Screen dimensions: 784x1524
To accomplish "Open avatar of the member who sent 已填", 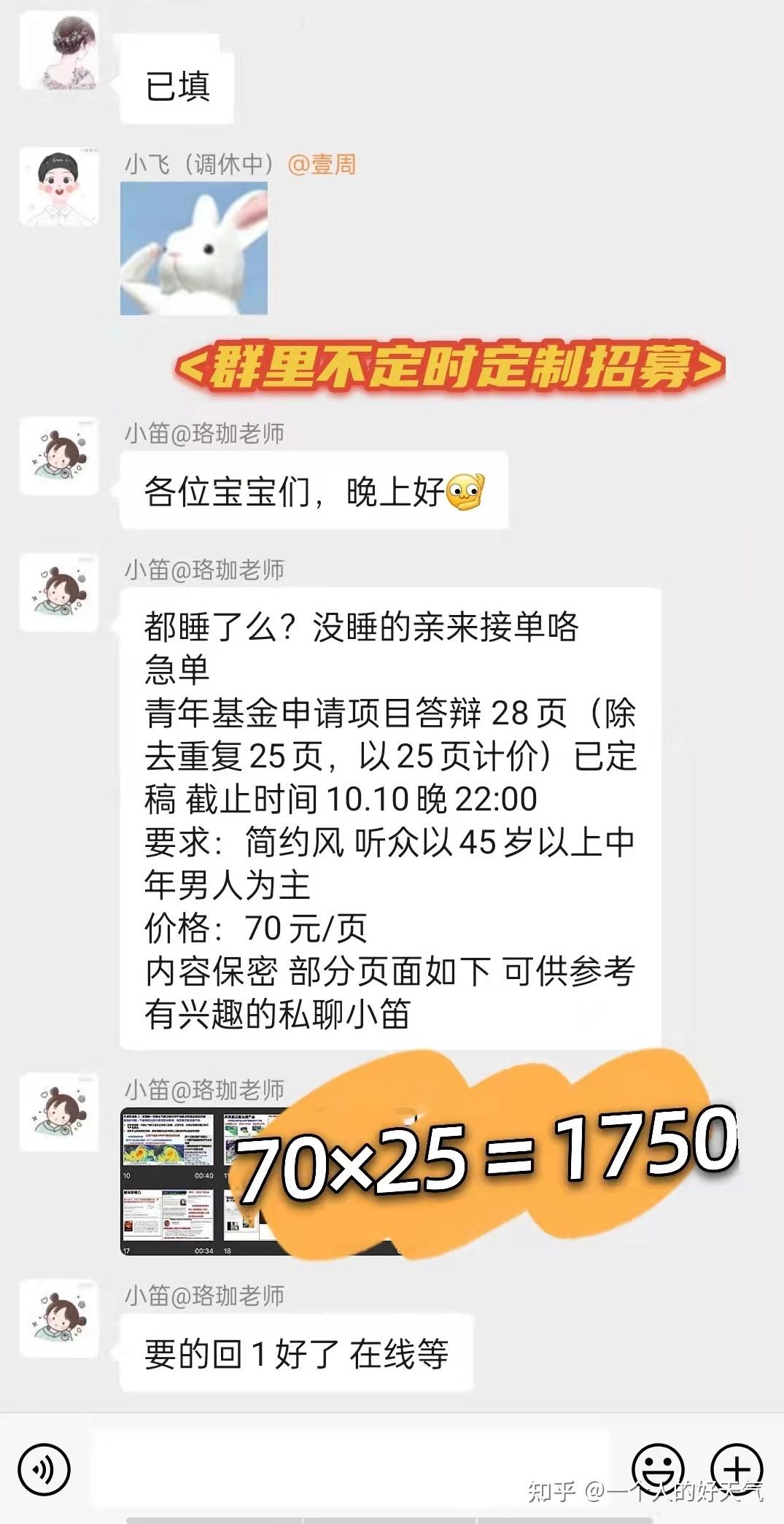I will click(x=59, y=51).
